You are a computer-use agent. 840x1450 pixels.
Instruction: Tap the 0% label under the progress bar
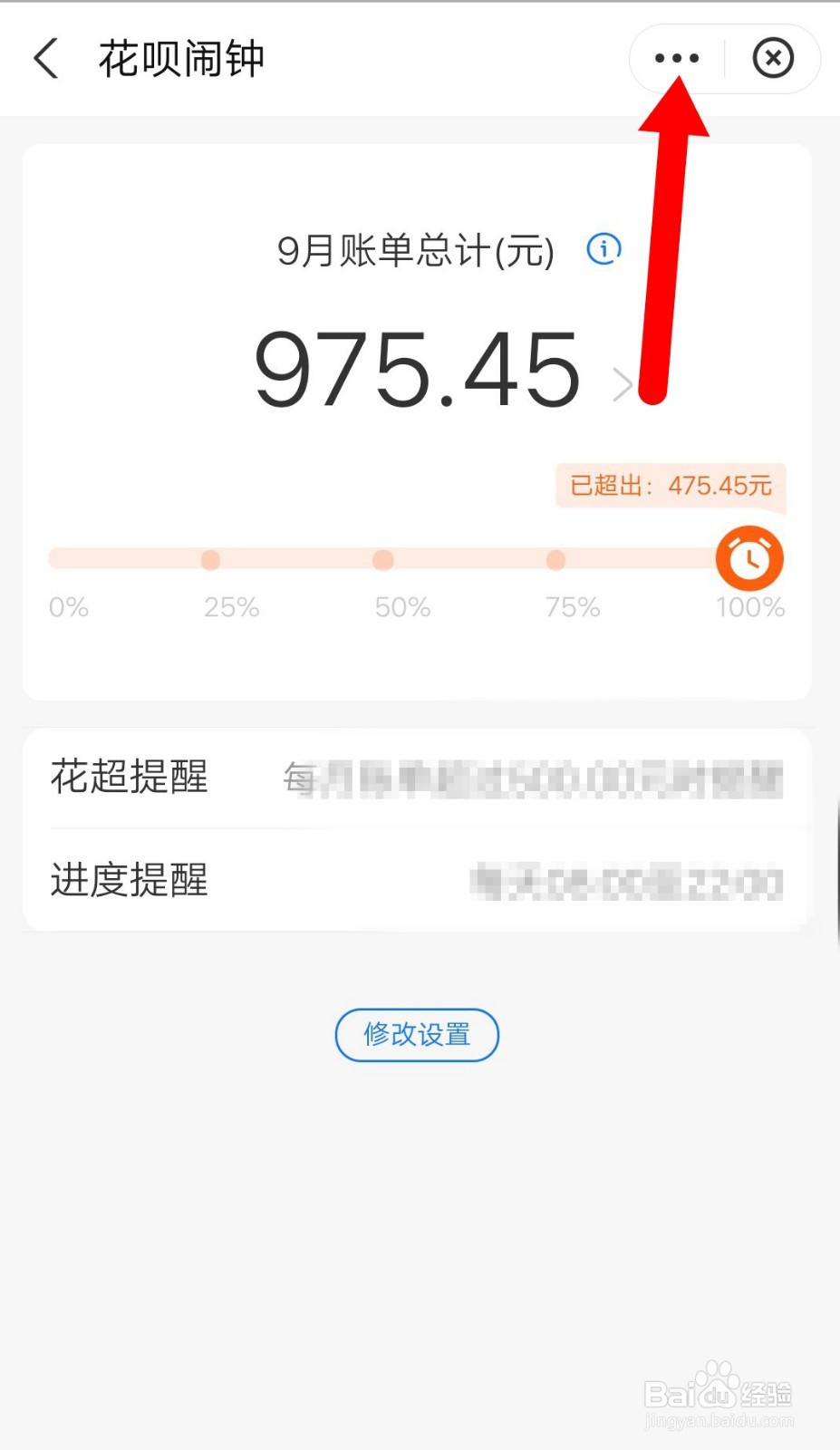[68, 607]
